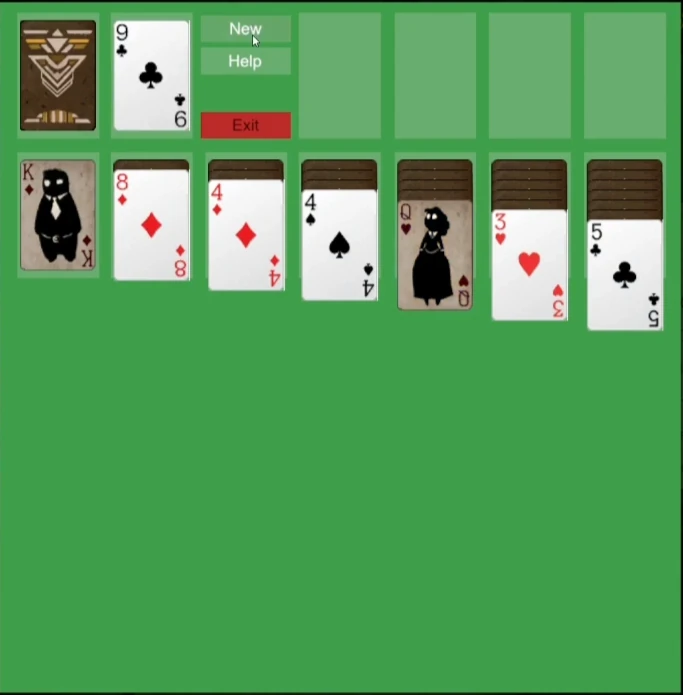Select the King of diamonds card
This screenshot has width=683, height=695.
(x=58, y=215)
